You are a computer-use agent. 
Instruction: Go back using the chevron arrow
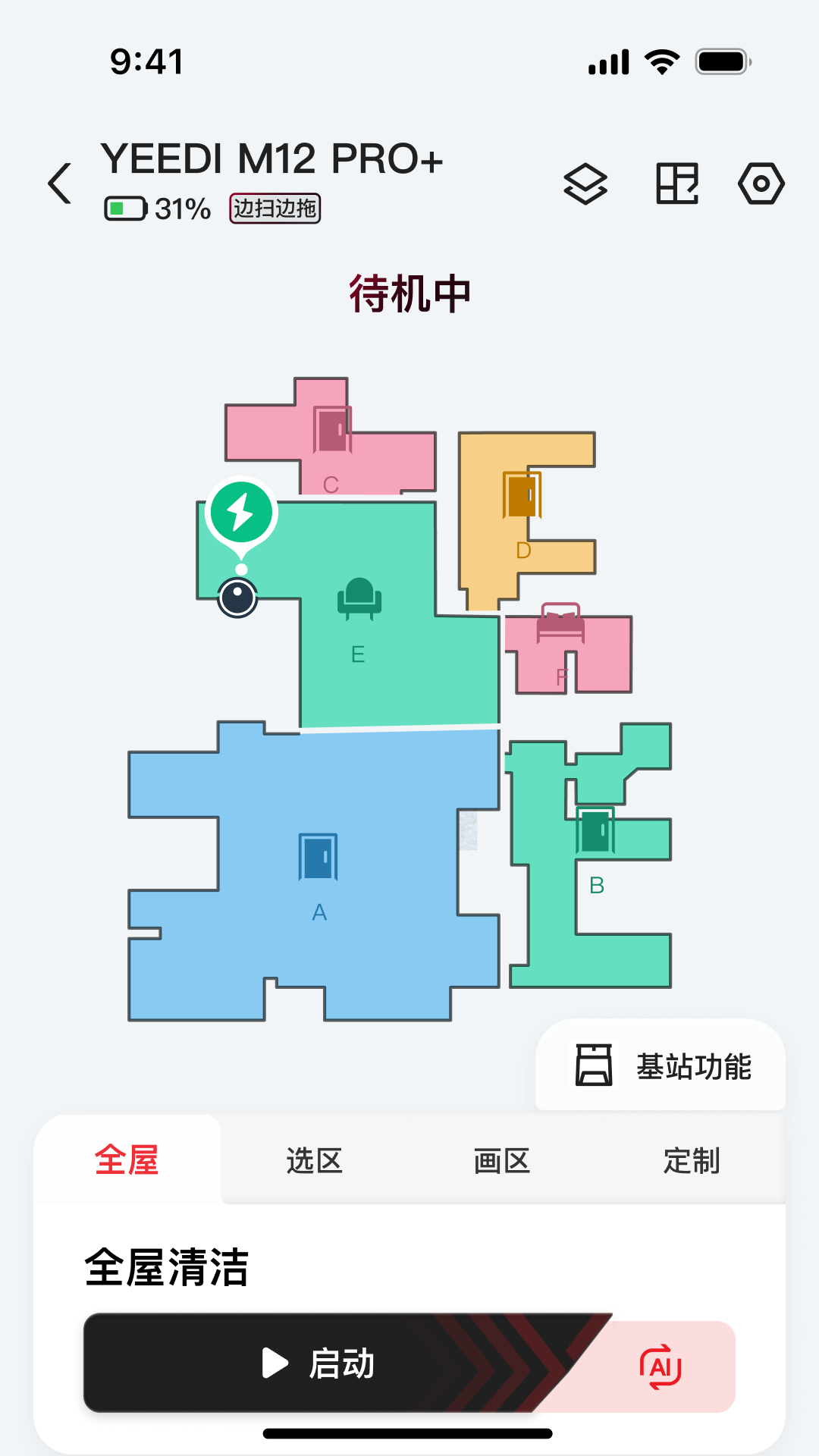[x=60, y=184]
